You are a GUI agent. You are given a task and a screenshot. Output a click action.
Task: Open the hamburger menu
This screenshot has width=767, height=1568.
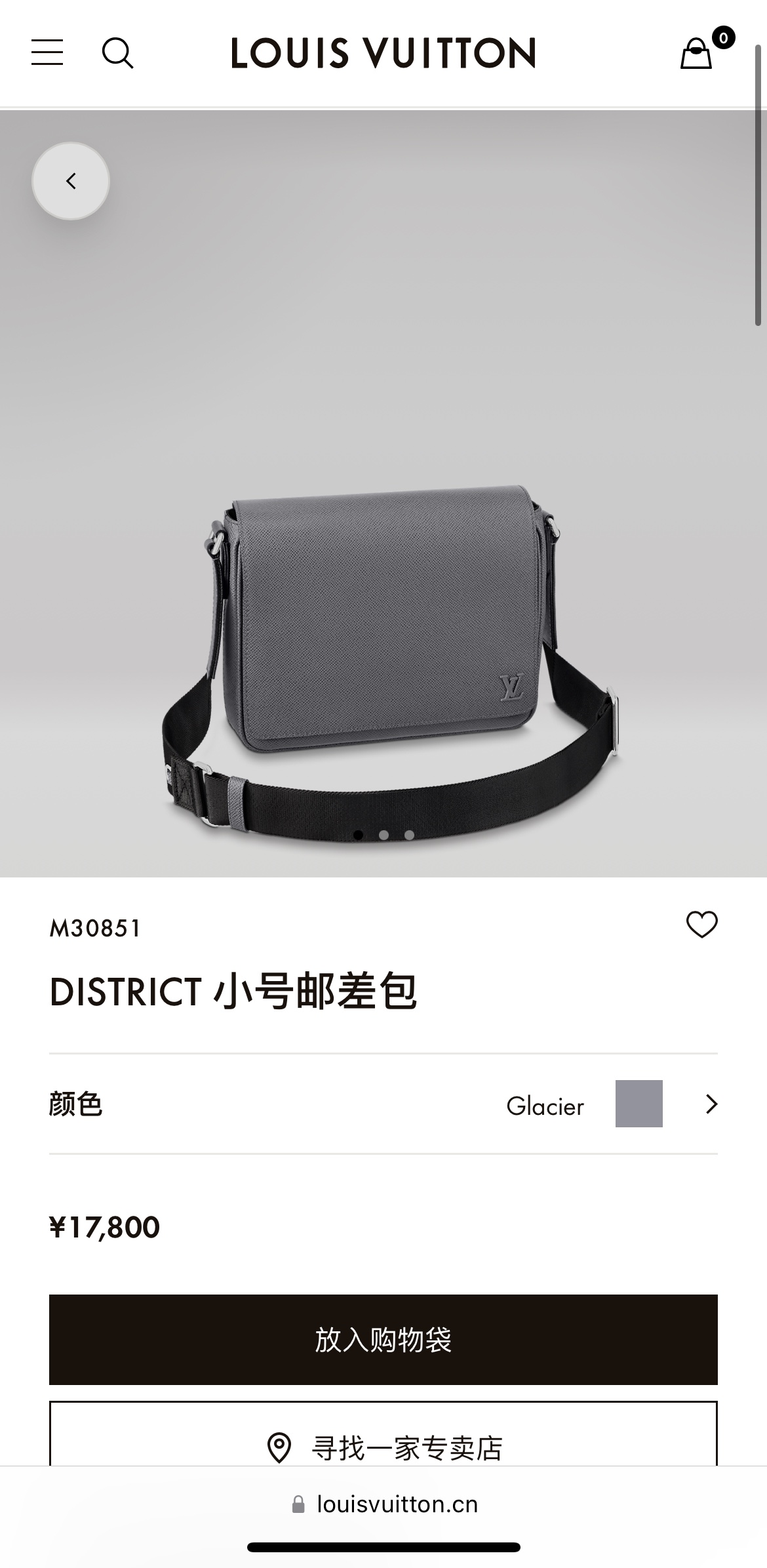point(47,52)
